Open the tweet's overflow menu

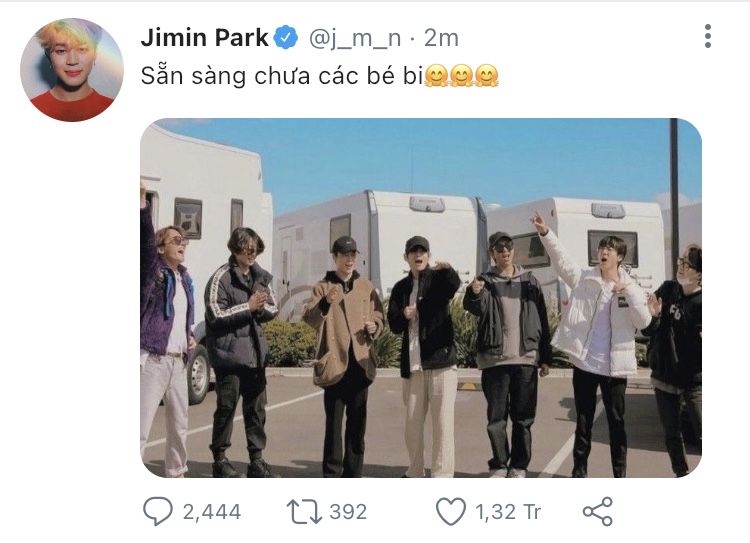pos(708,37)
